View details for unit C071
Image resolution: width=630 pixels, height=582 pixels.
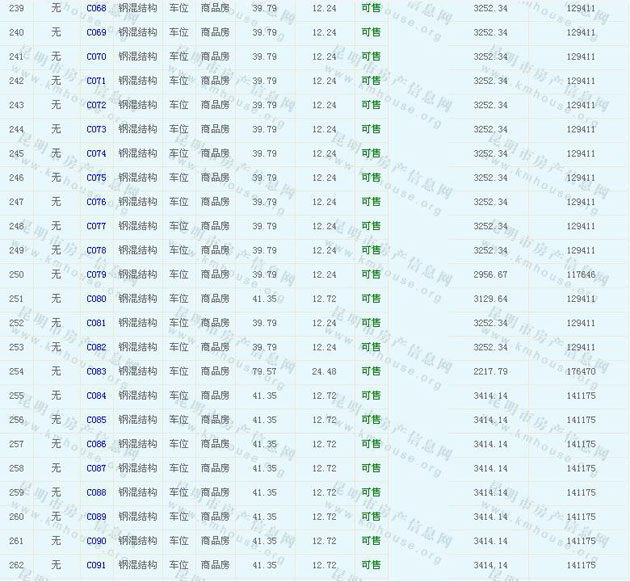click(x=96, y=81)
